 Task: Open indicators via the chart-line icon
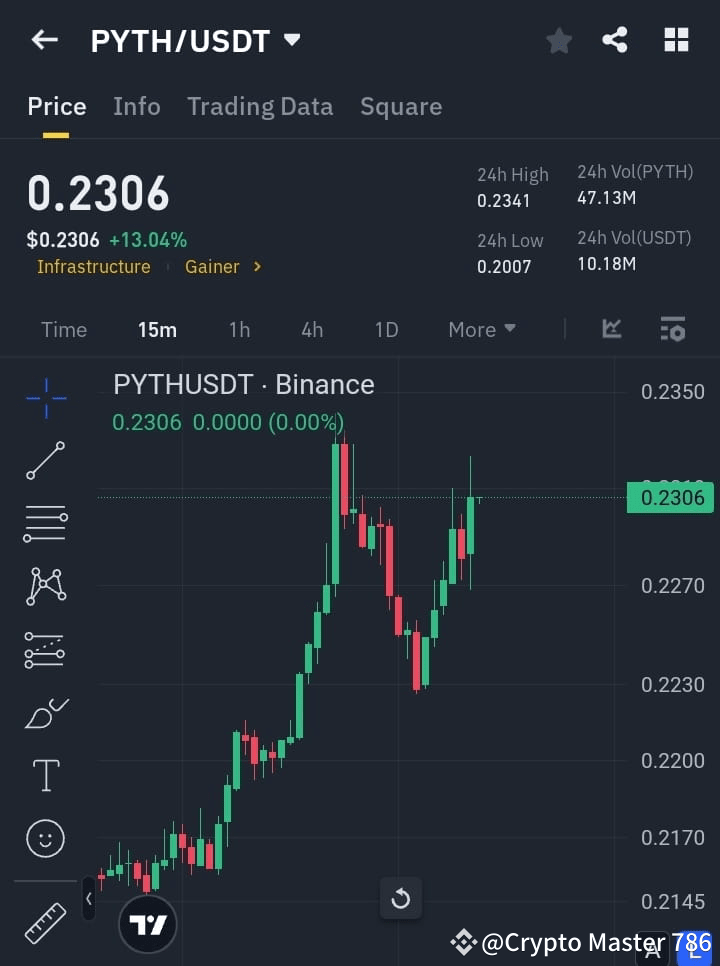tap(611, 329)
